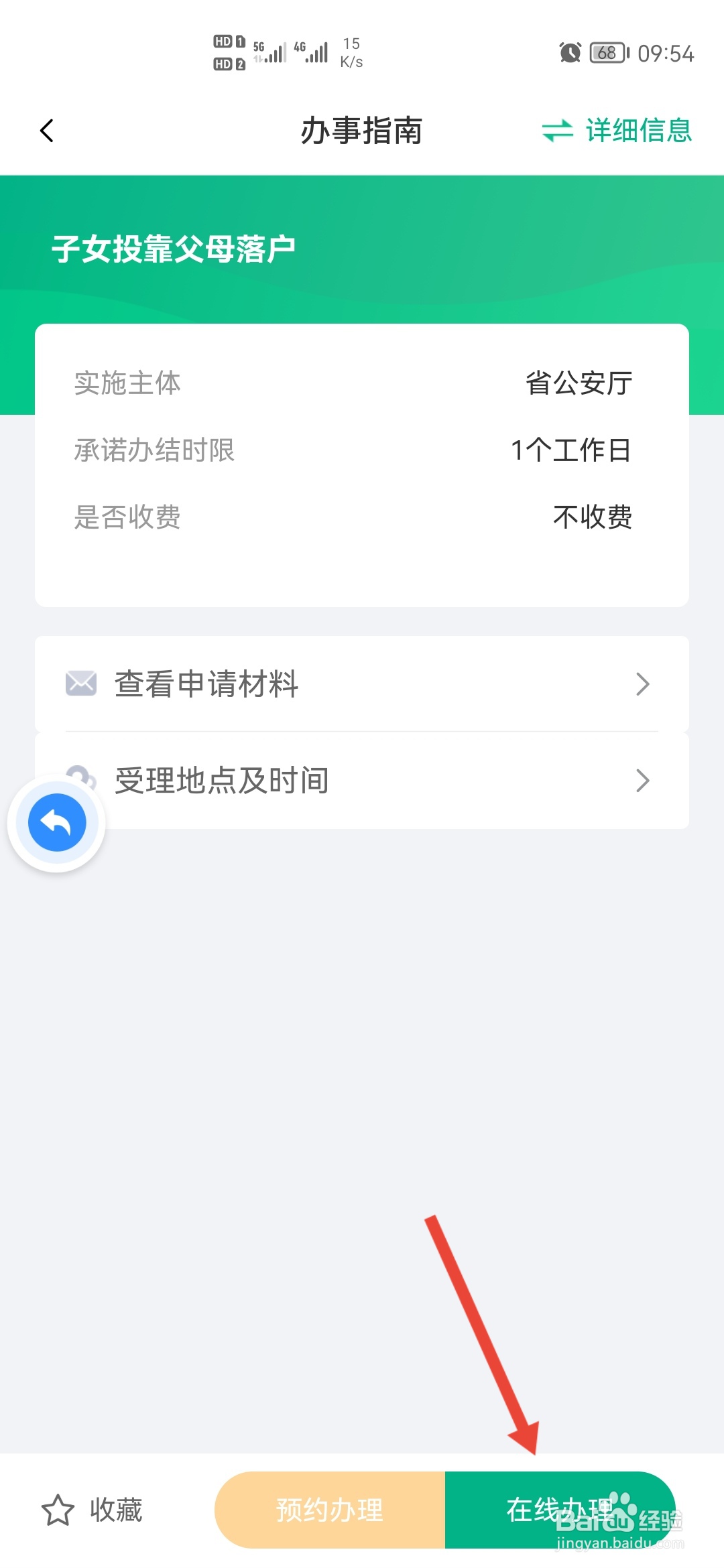The width and height of the screenshot is (724, 1568).
Task: Open the 查看申请材料 envelope icon
Action: click(80, 683)
